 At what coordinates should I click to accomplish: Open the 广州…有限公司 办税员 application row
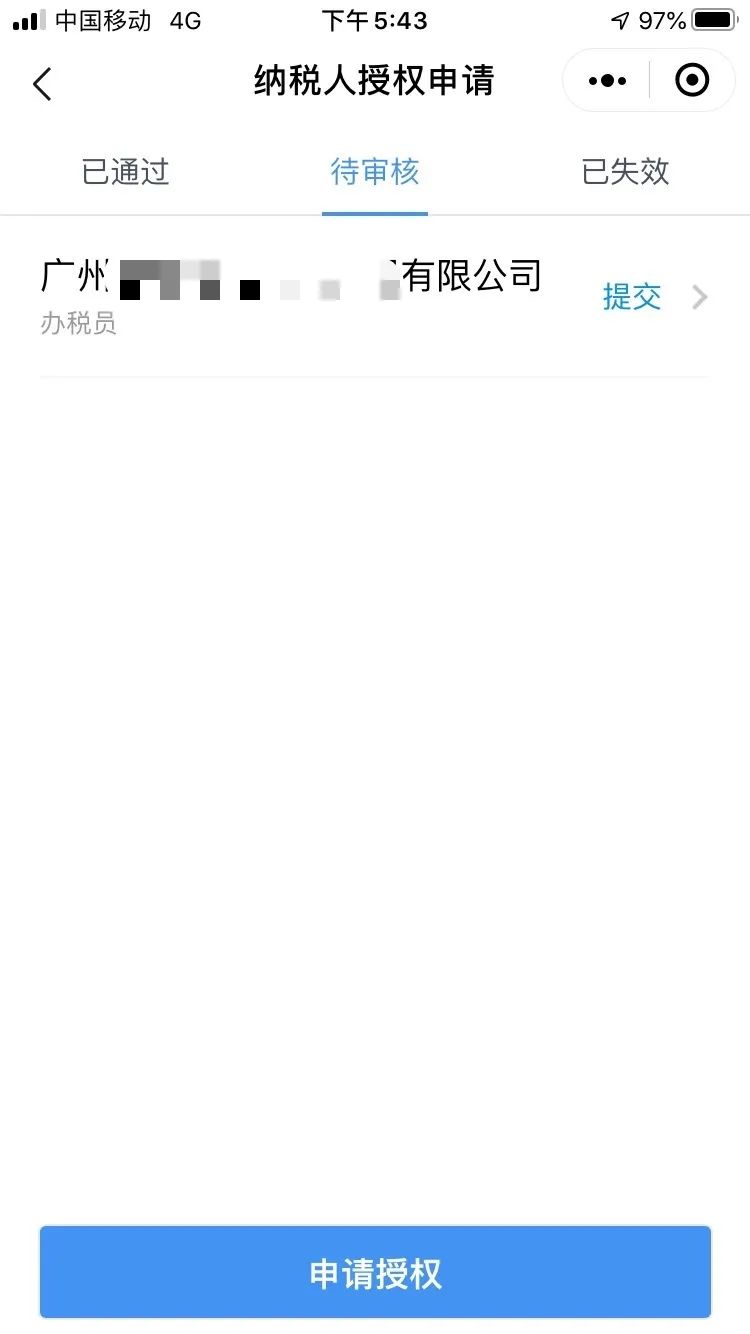pyautogui.click(x=375, y=297)
